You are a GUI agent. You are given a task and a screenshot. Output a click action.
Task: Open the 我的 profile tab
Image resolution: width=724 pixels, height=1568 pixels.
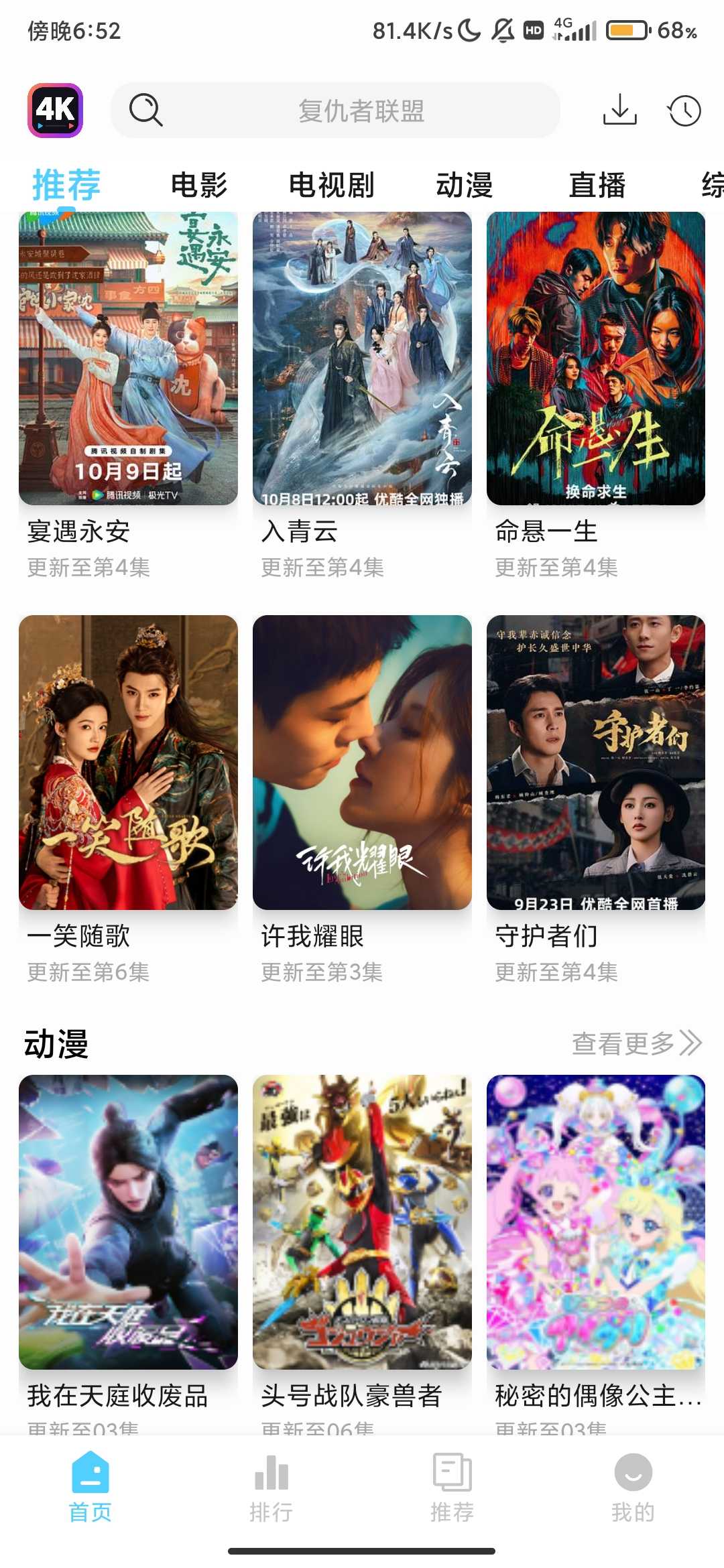633,1483
